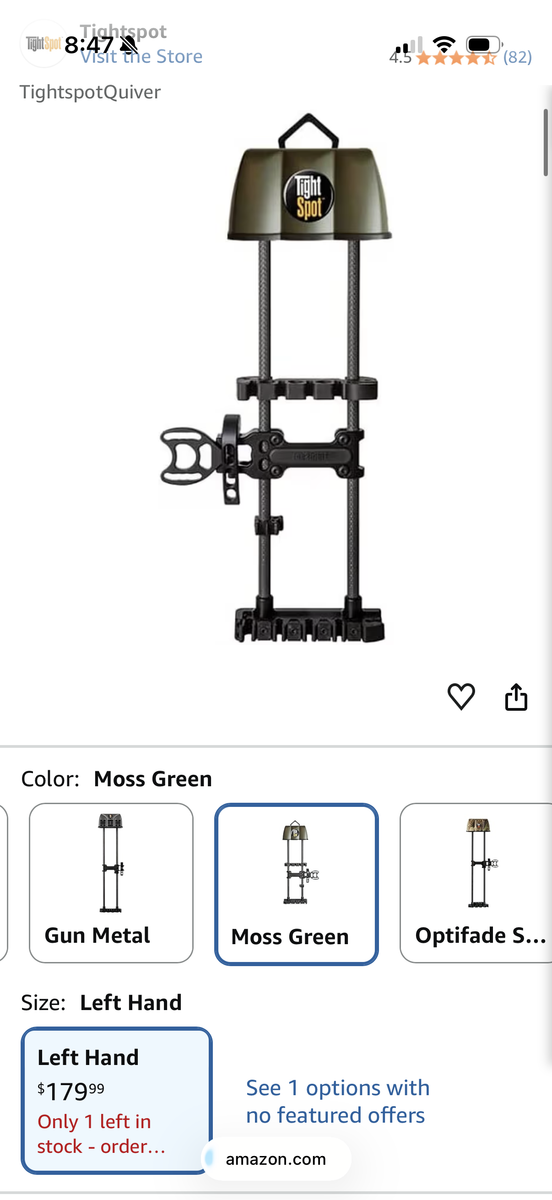Pick the Optifade color option

pos(476,883)
